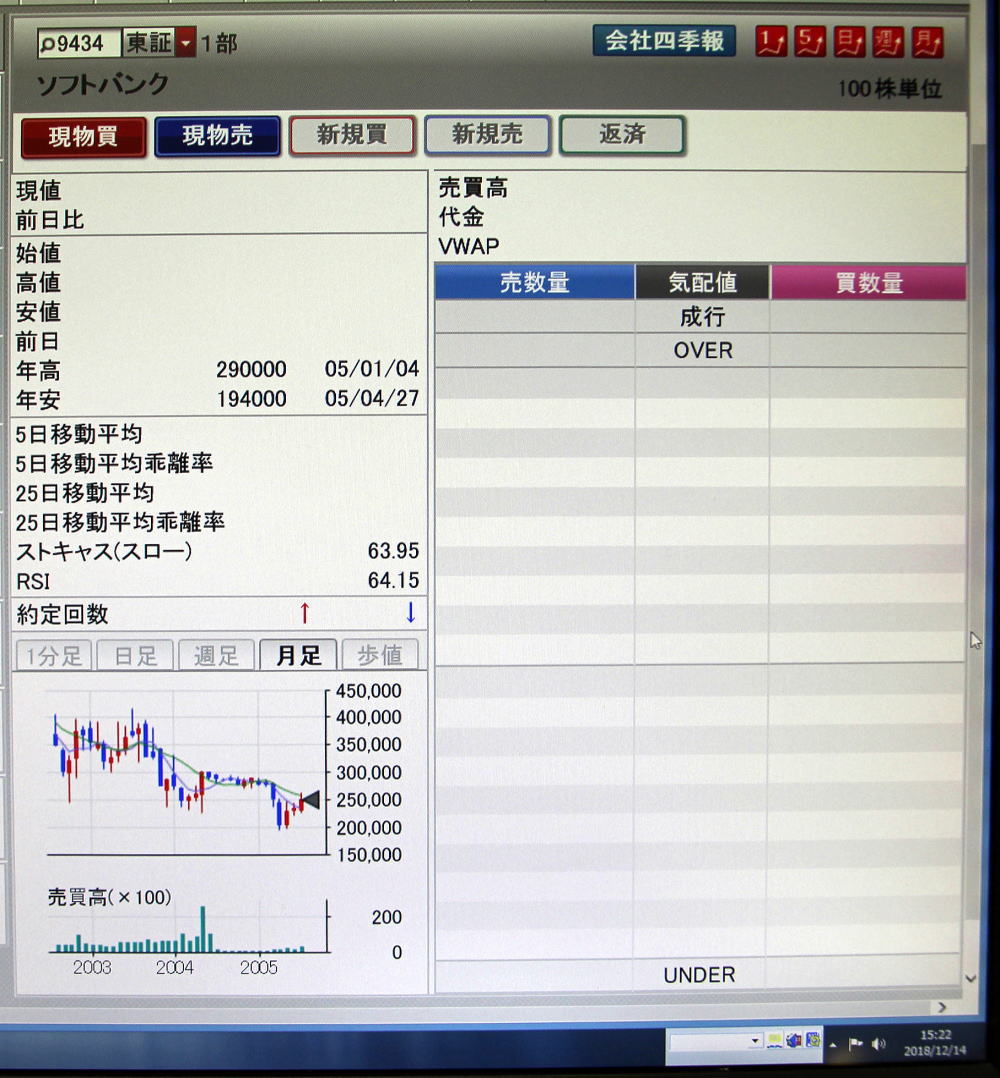Switch to the 日足 chart tab

click(x=136, y=655)
